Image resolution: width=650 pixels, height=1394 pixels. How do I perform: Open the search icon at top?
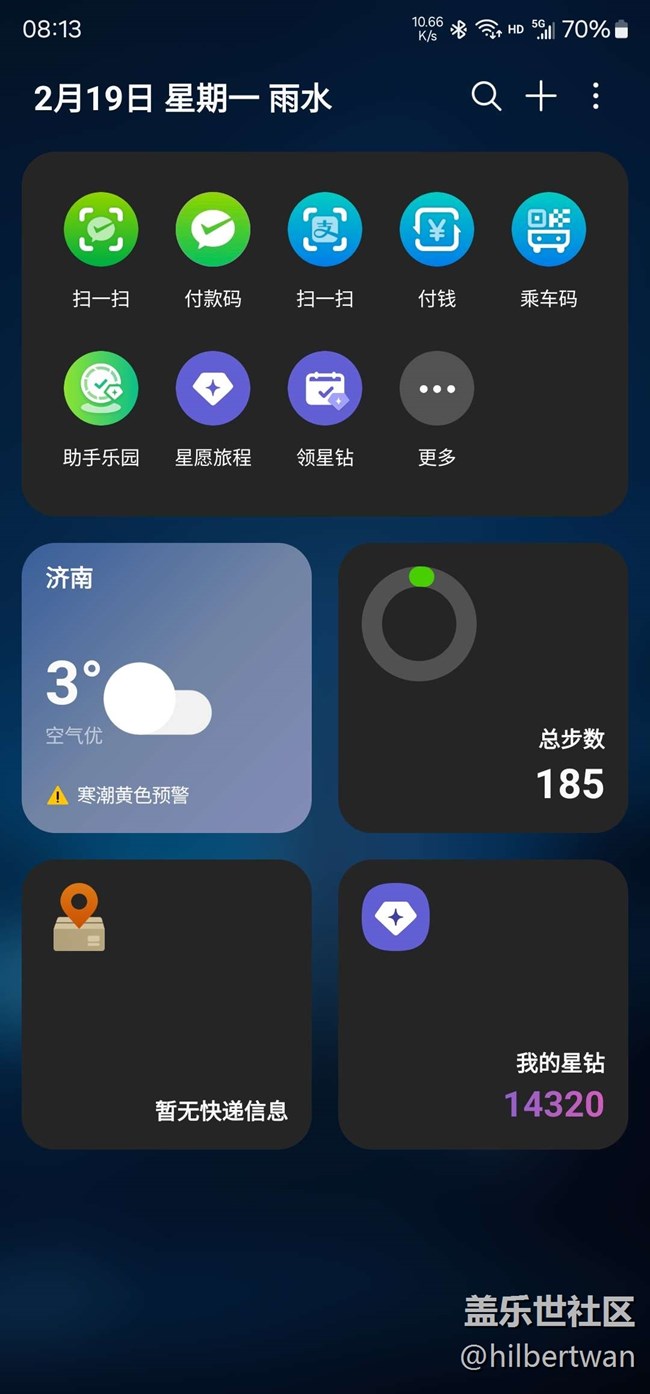click(x=486, y=97)
